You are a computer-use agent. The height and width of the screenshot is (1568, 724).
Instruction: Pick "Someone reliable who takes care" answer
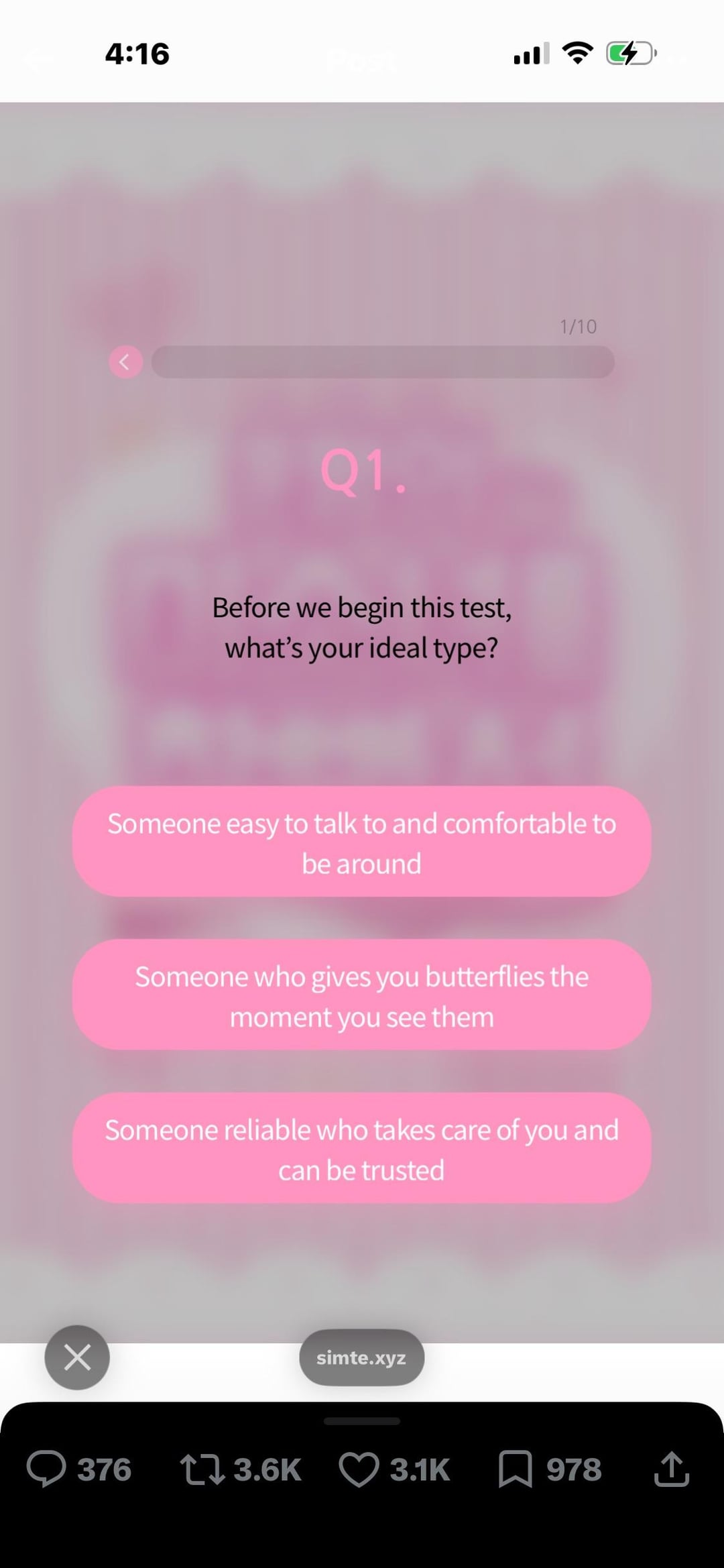361,1149
